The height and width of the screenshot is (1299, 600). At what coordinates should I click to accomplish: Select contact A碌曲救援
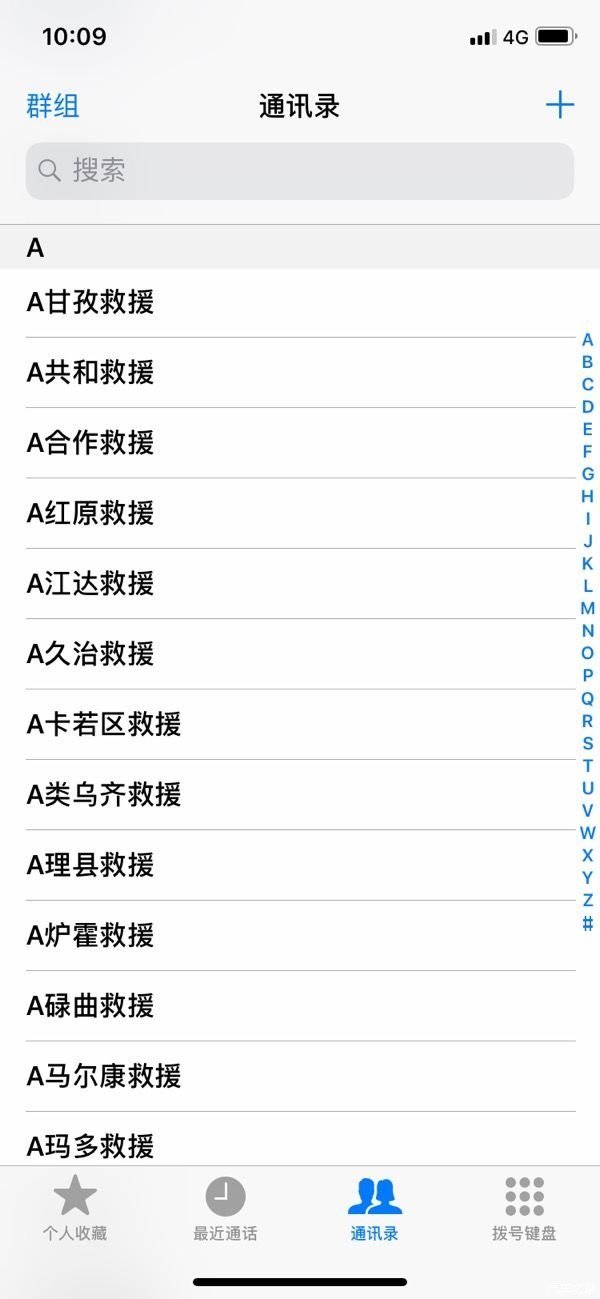point(90,1006)
